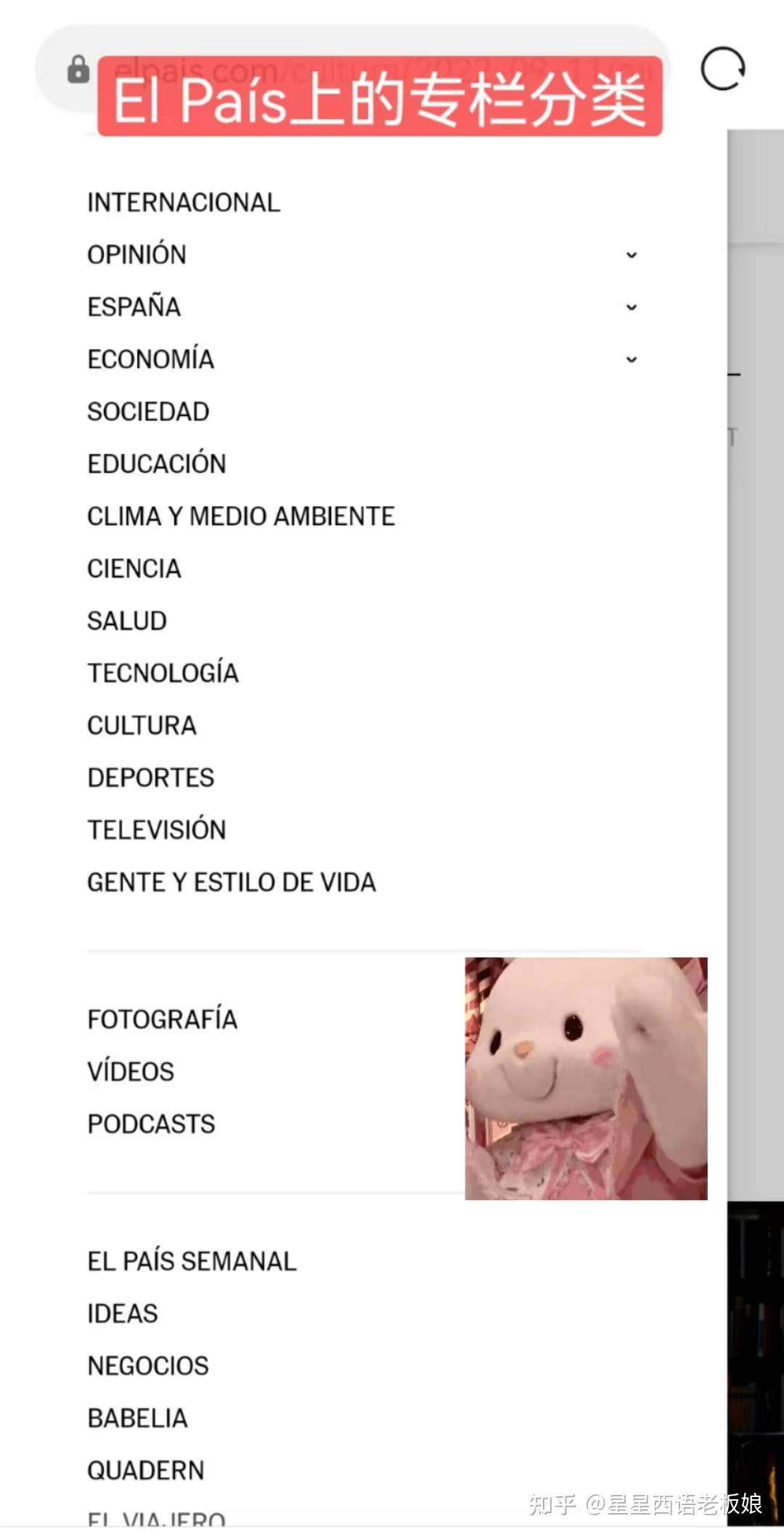
Task: Open the Educación section
Action: point(157,464)
